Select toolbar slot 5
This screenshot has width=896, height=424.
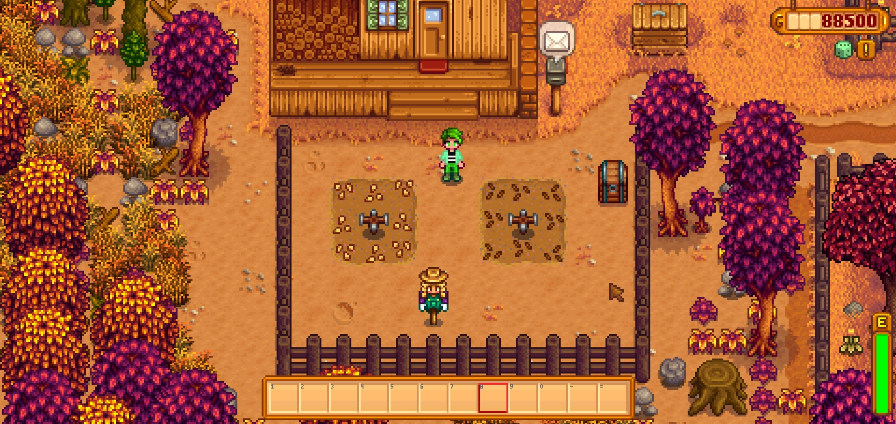click(x=403, y=398)
